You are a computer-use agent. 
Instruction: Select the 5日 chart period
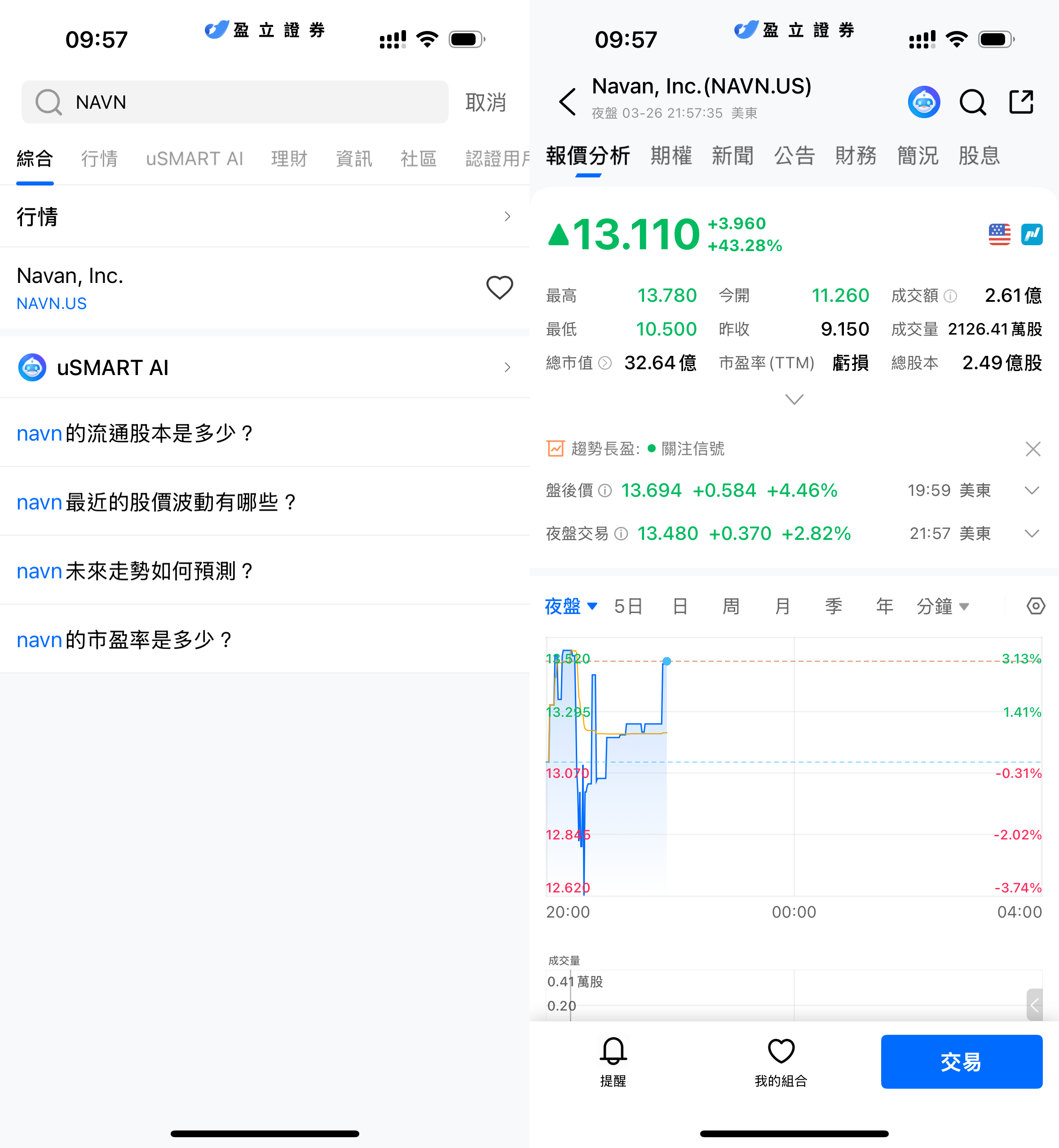point(628,606)
